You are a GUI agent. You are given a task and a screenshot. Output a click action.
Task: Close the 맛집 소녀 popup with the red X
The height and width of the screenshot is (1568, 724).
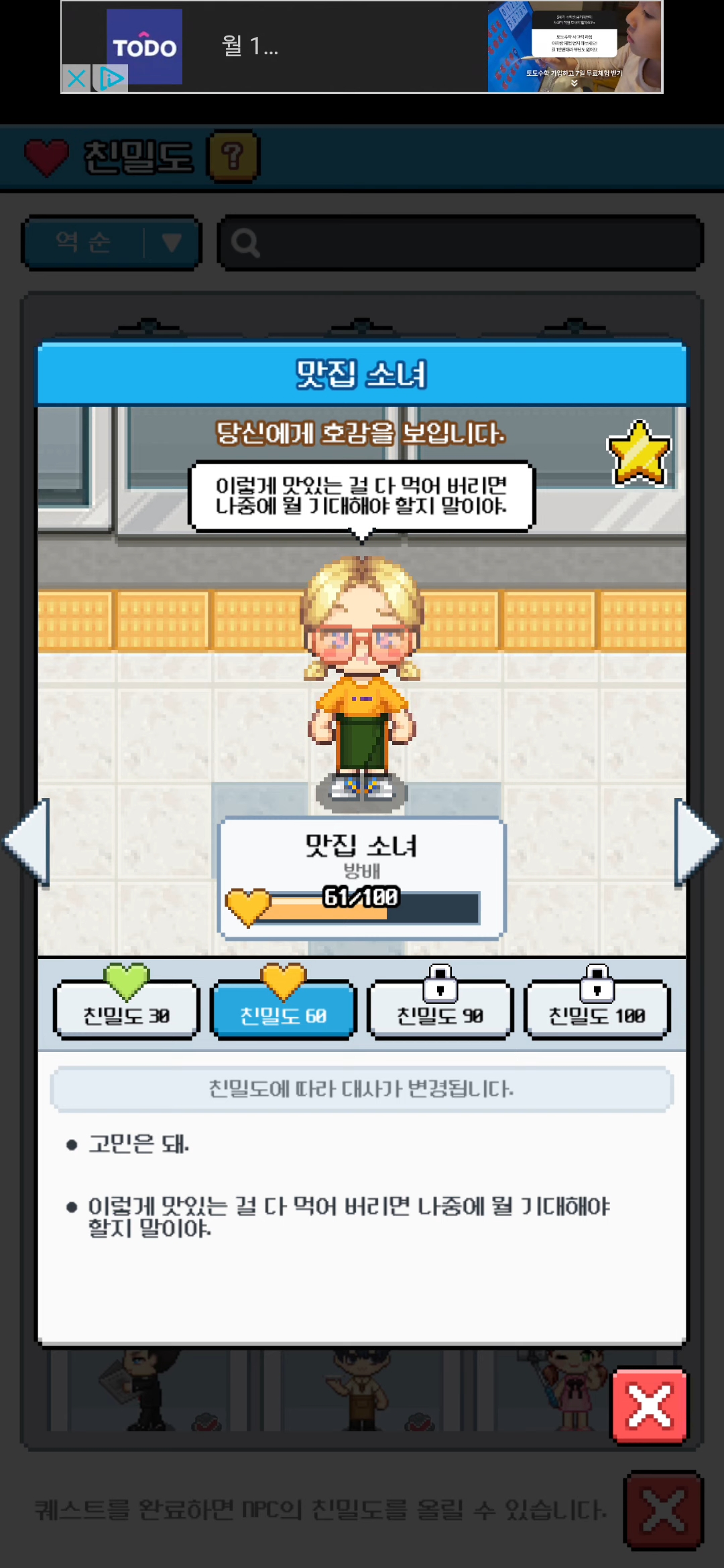(x=649, y=1406)
